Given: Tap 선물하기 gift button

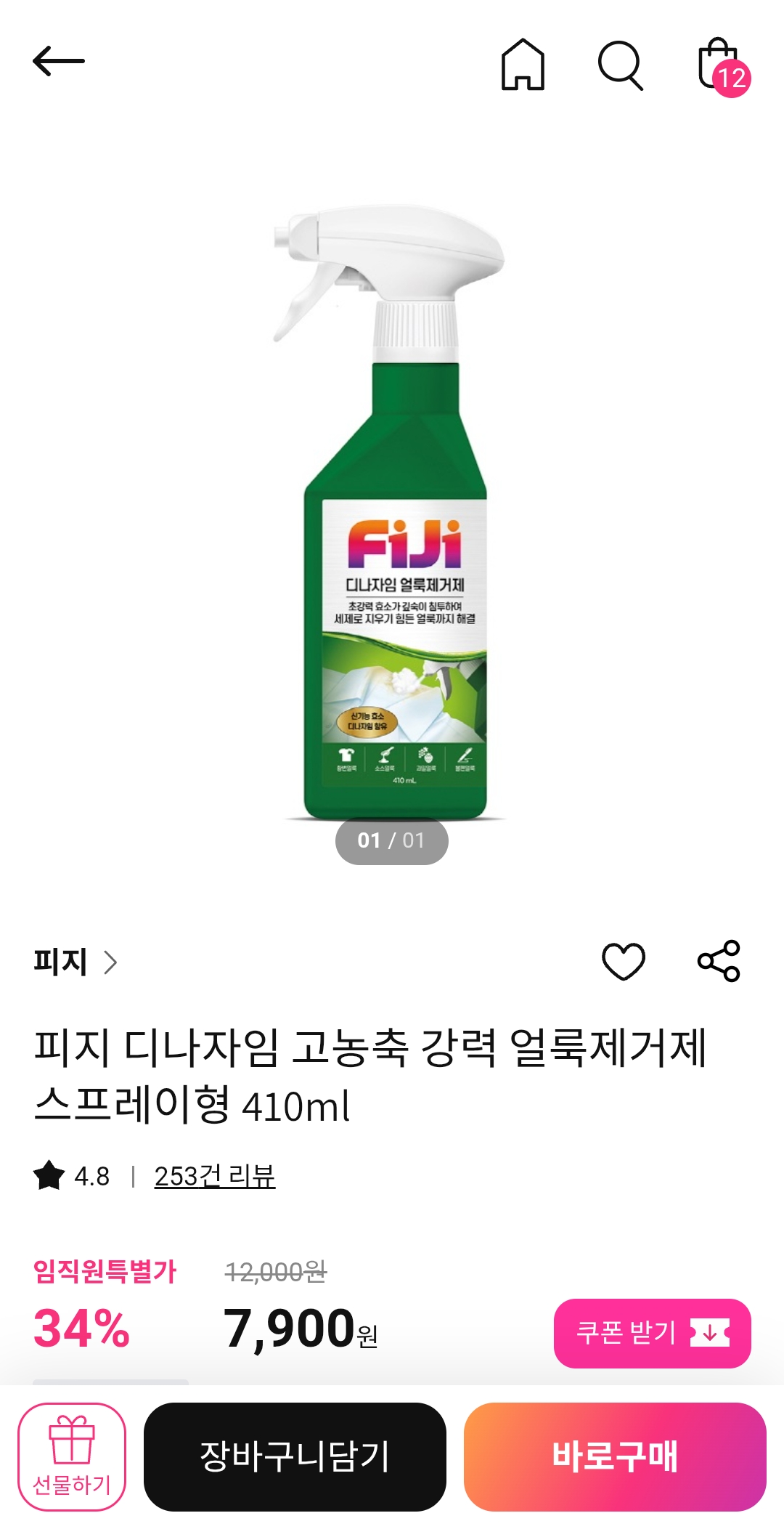Looking at the screenshot, I should 72,1457.
